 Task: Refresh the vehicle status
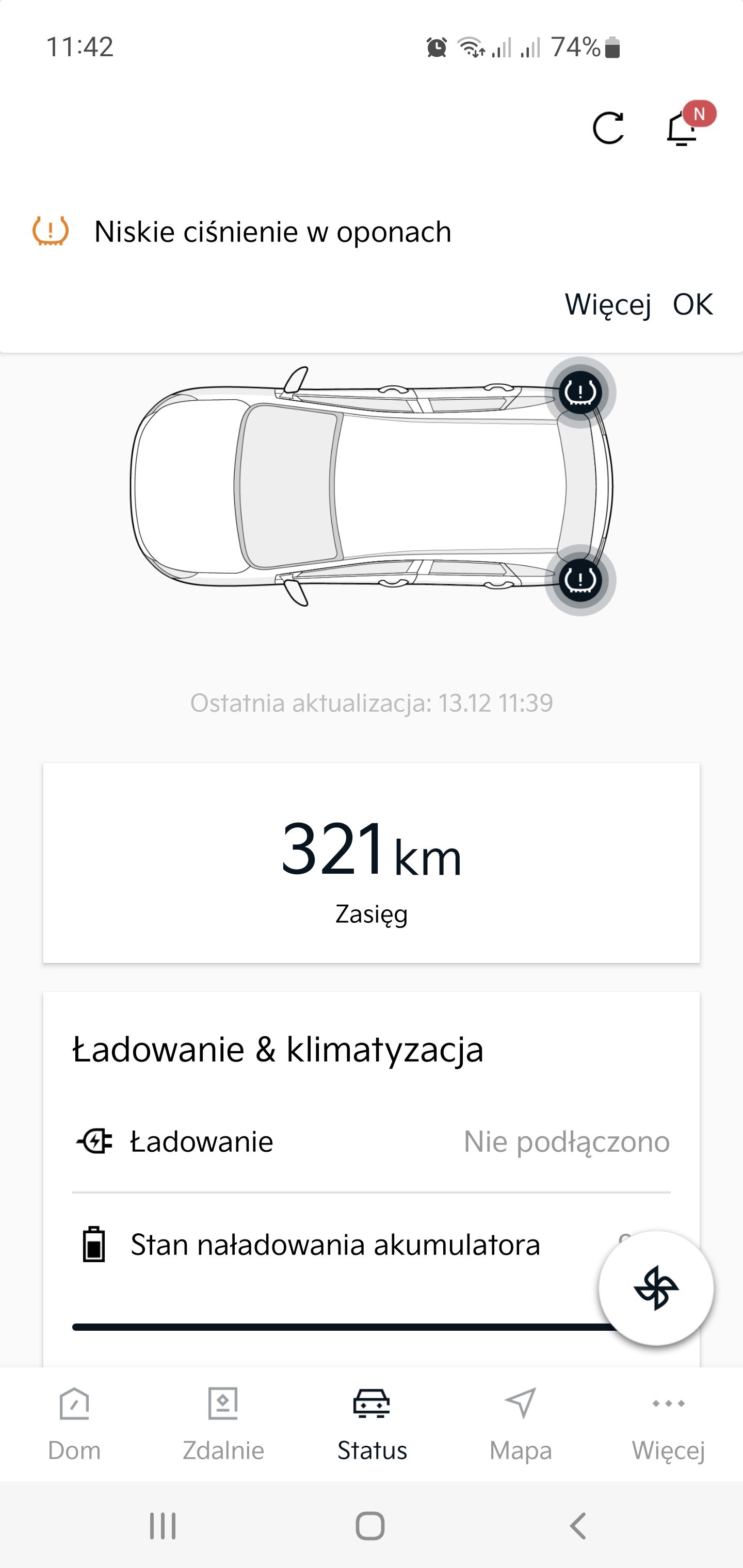(x=608, y=128)
